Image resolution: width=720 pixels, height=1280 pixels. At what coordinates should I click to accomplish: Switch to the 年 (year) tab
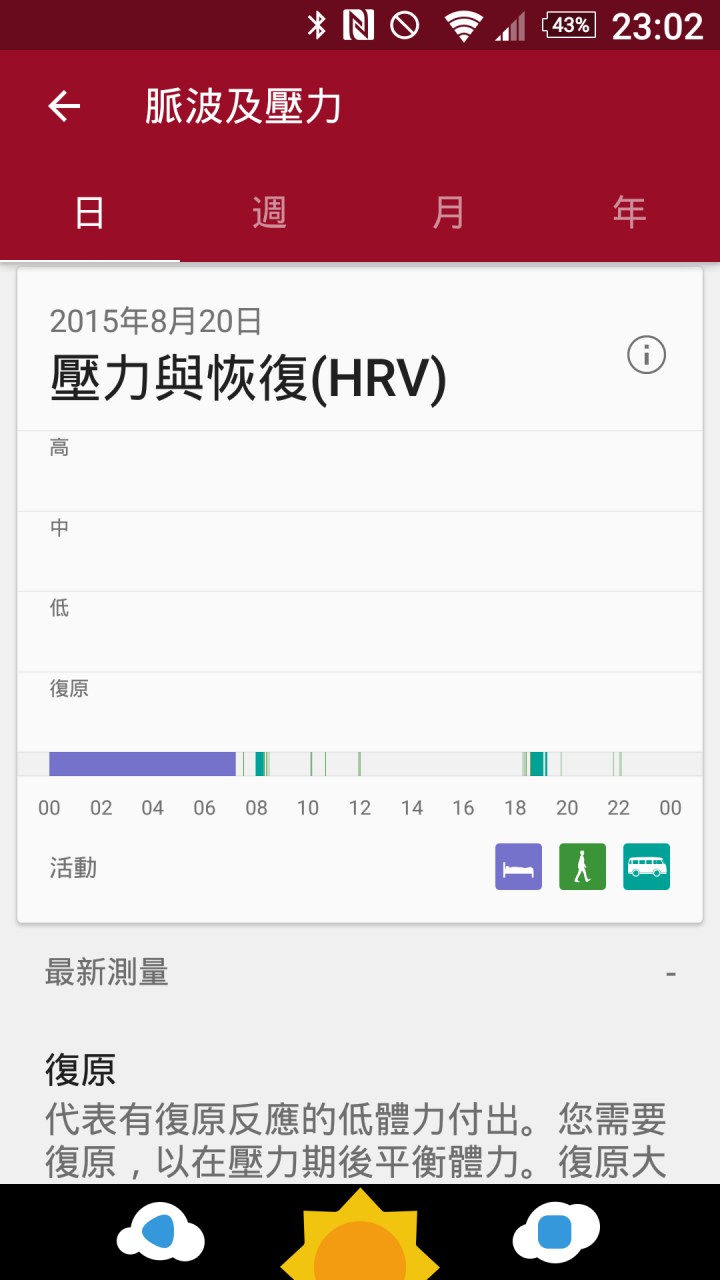[630, 213]
